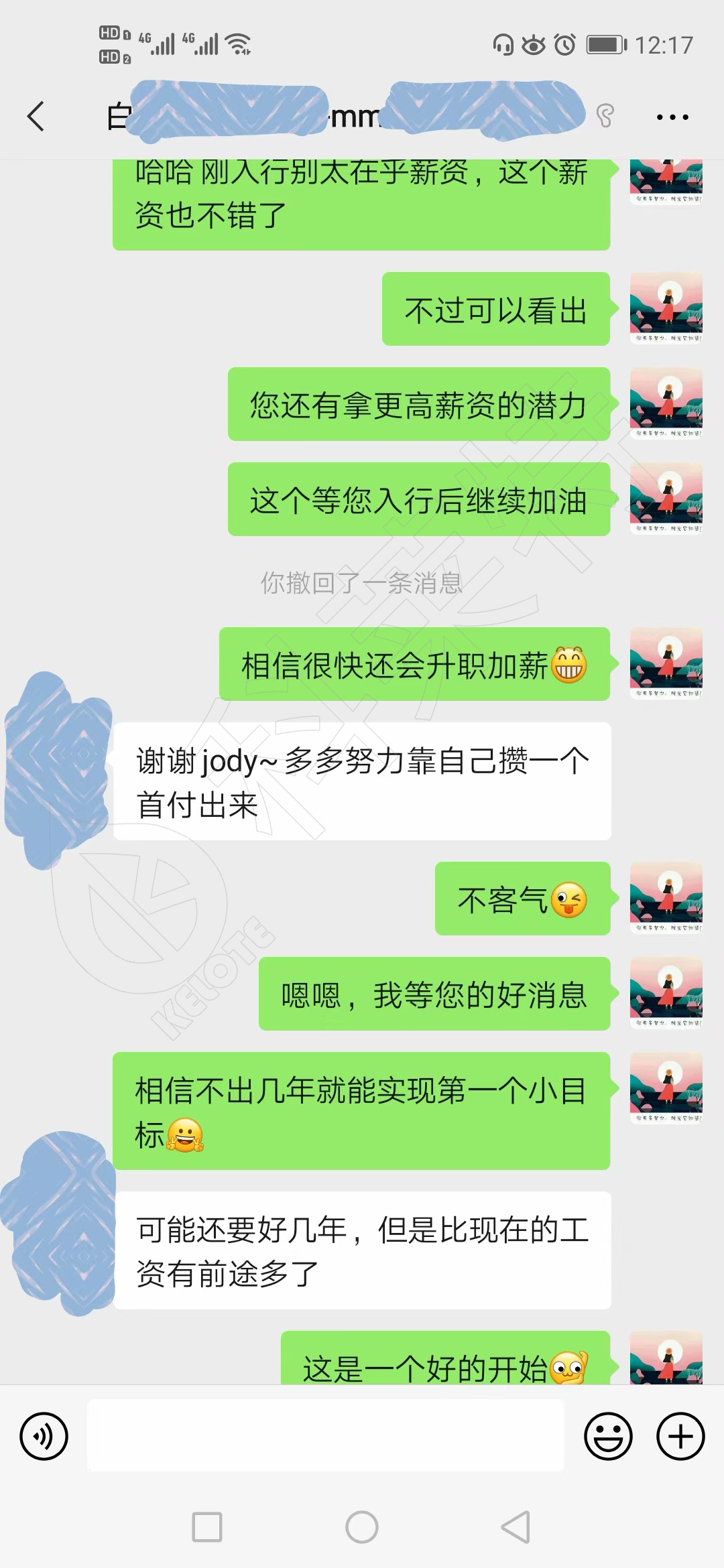Image resolution: width=724 pixels, height=1568 pixels.
Task: Open the emoji sticker panel
Action: click(608, 1436)
